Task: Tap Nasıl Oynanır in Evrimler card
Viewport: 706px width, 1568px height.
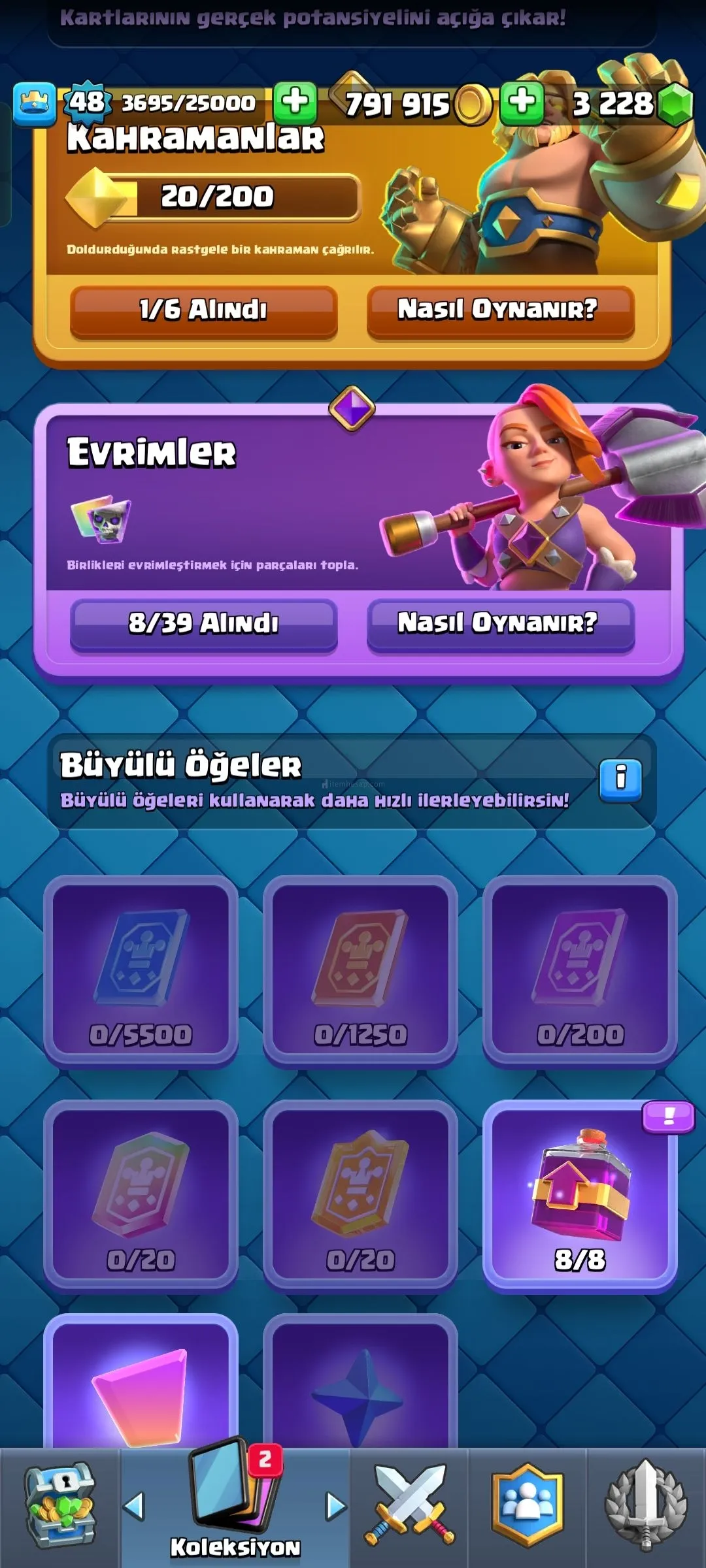Action: (x=500, y=624)
